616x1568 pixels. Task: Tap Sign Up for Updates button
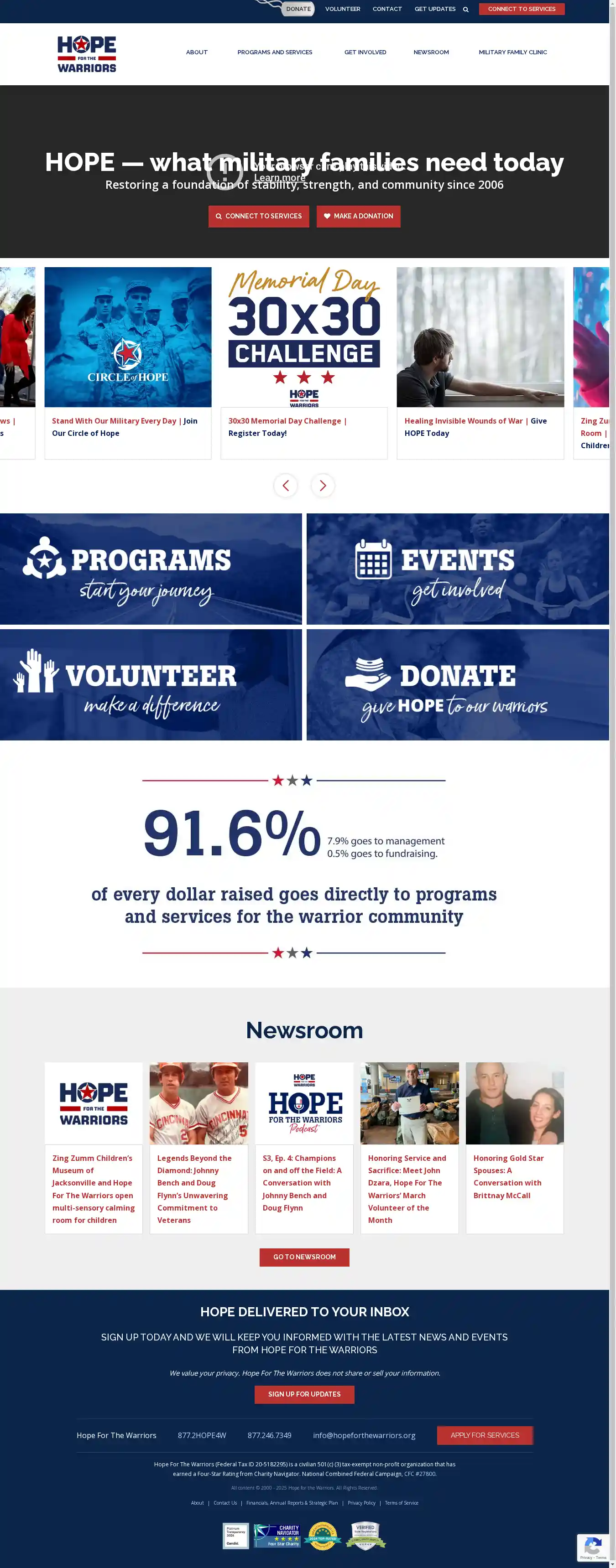coord(304,1394)
